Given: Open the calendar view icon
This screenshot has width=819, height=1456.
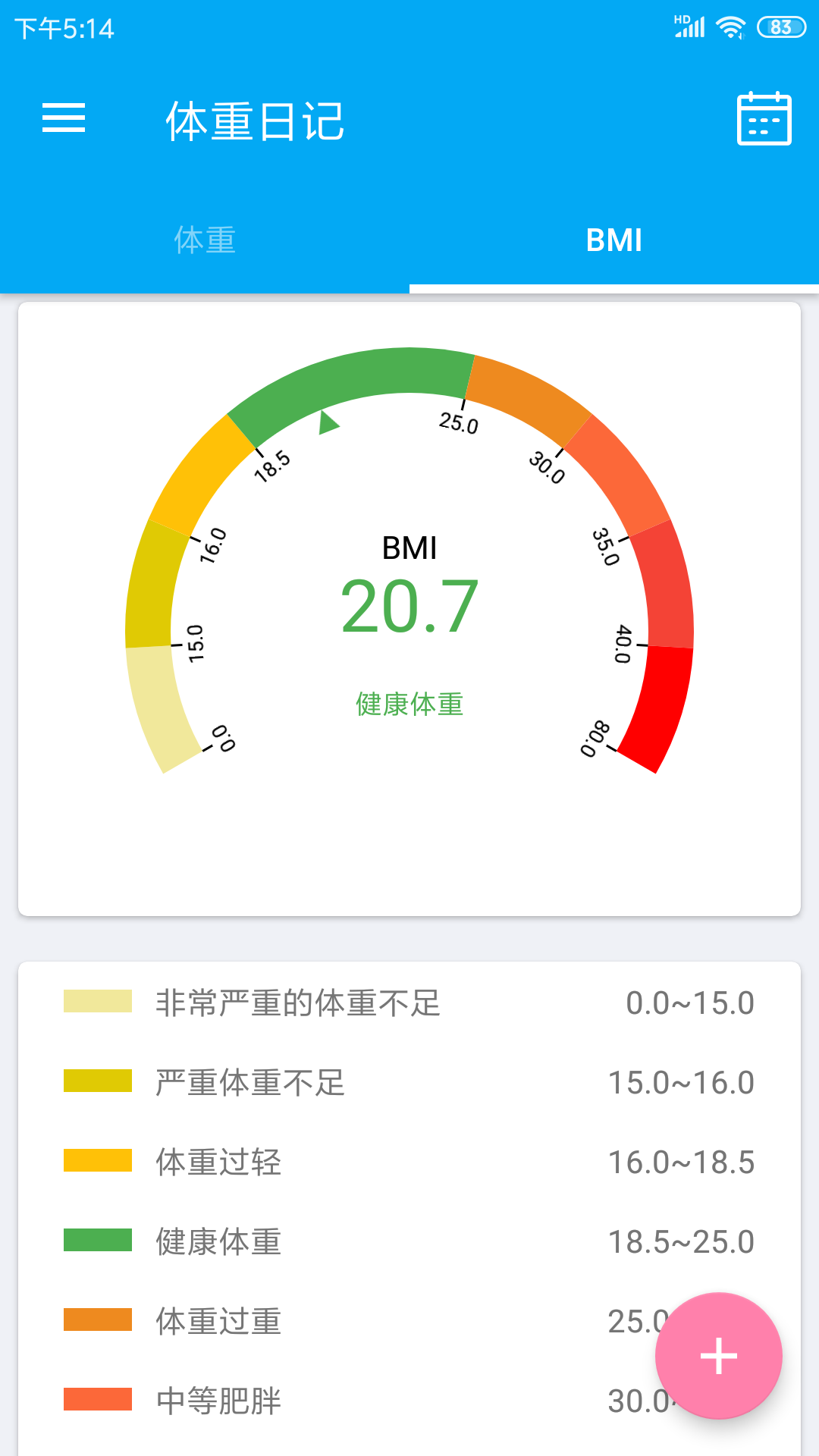Looking at the screenshot, I should [x=764, y=118].
